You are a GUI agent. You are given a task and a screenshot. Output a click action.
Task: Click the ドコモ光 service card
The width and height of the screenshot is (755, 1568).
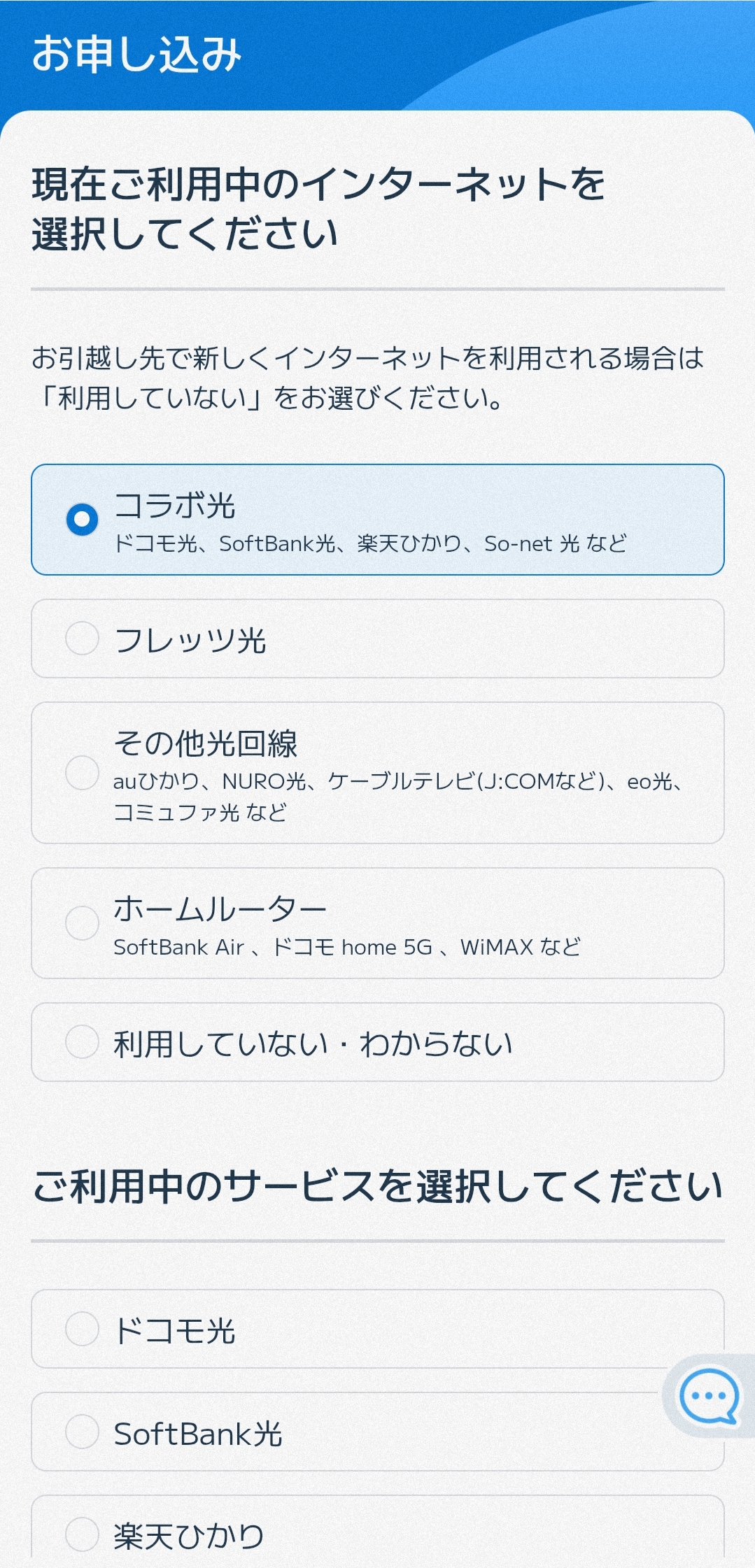point(378,1328)
